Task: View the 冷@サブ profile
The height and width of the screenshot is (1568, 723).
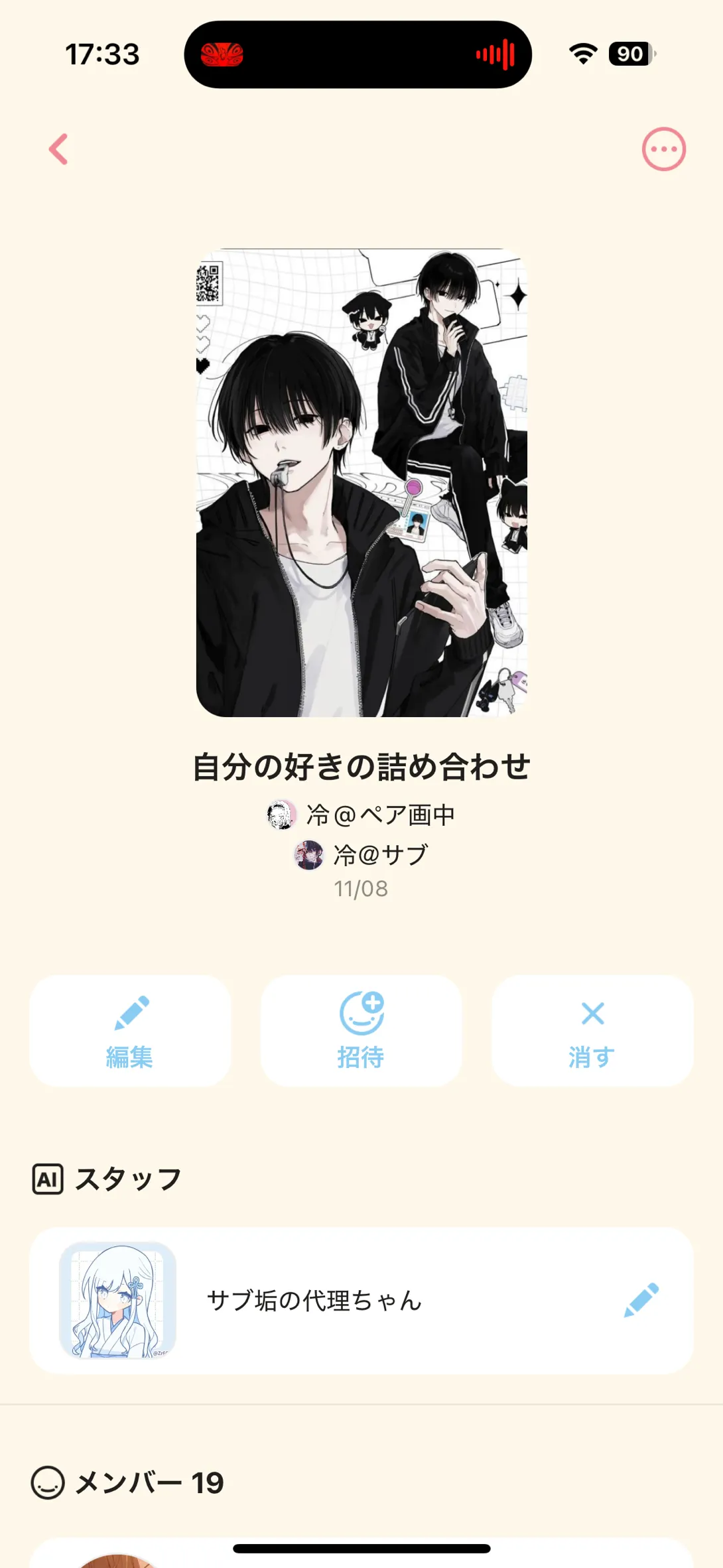Action: [361, 855]
